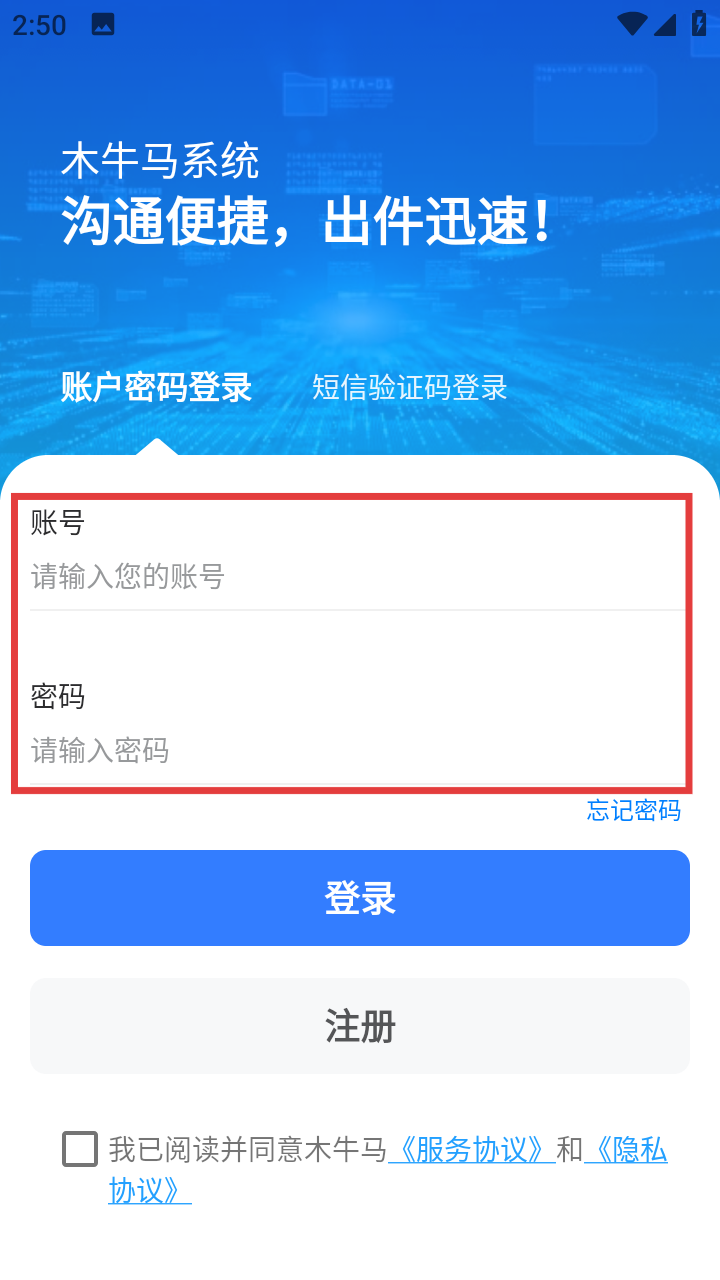Image resolution: width=720 pixels, height=1280 pixels.
Task: Go to 注册 to create an account
Action: pos(360,1026)
